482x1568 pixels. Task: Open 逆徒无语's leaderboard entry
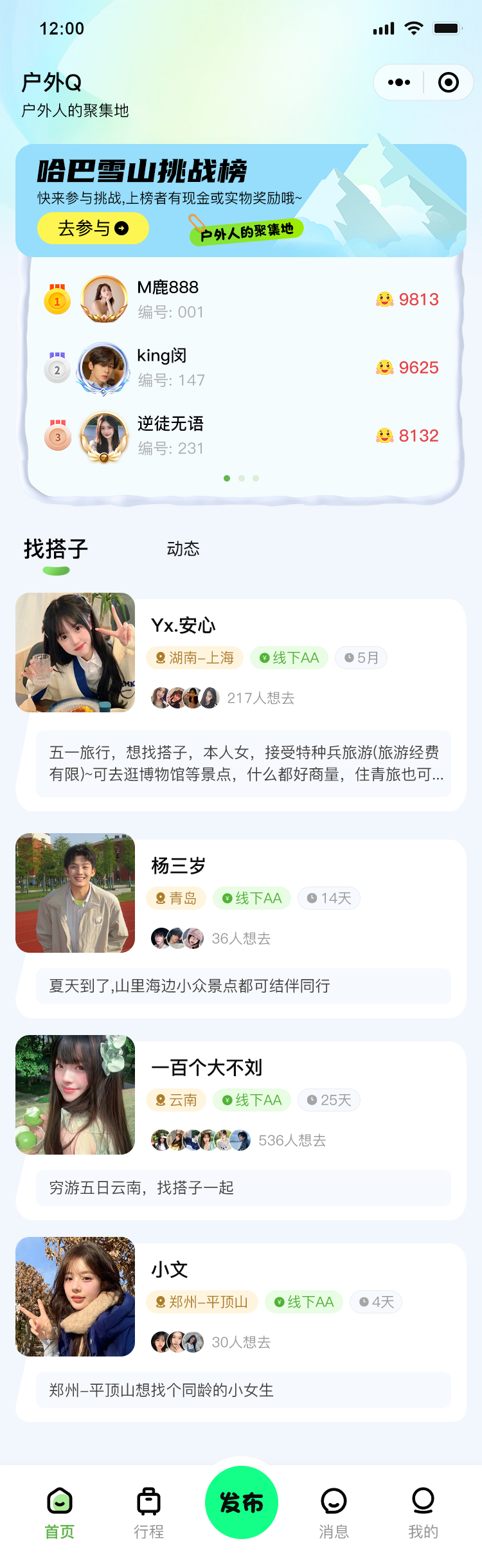click(241, 436)
